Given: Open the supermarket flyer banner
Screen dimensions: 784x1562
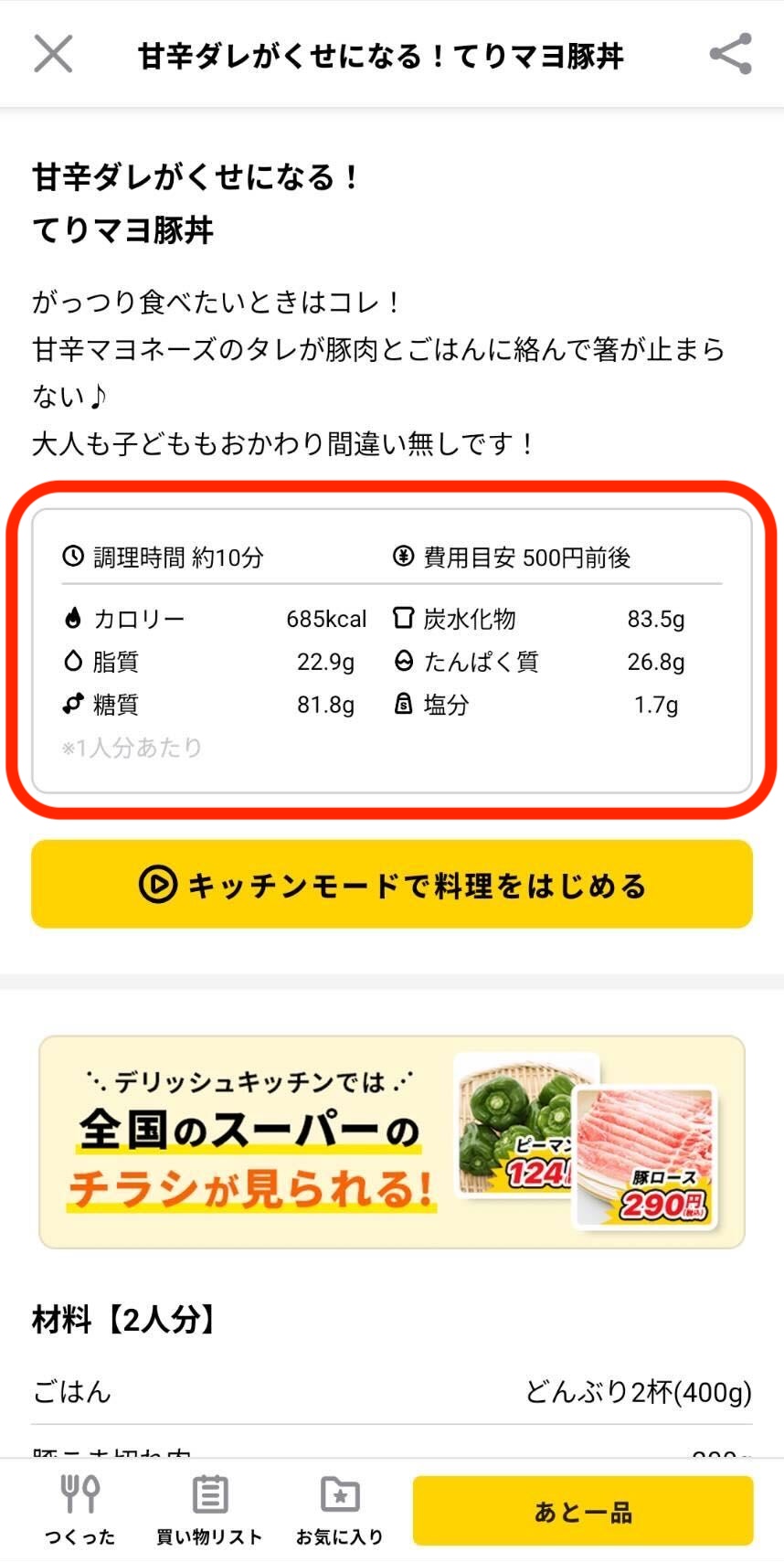Looking at the screenshot, I should click(392, 1142).
